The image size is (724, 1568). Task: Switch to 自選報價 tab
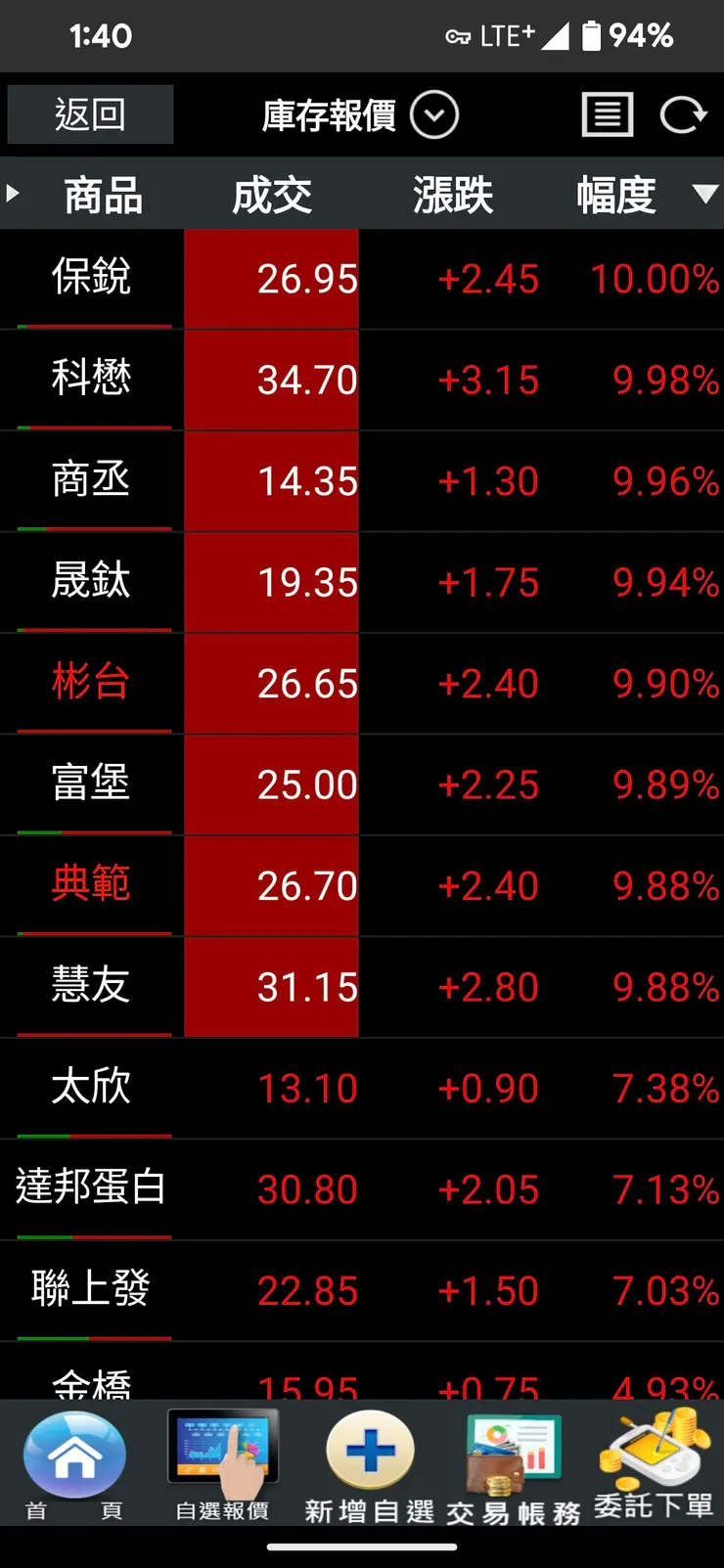coord(223,1464)
